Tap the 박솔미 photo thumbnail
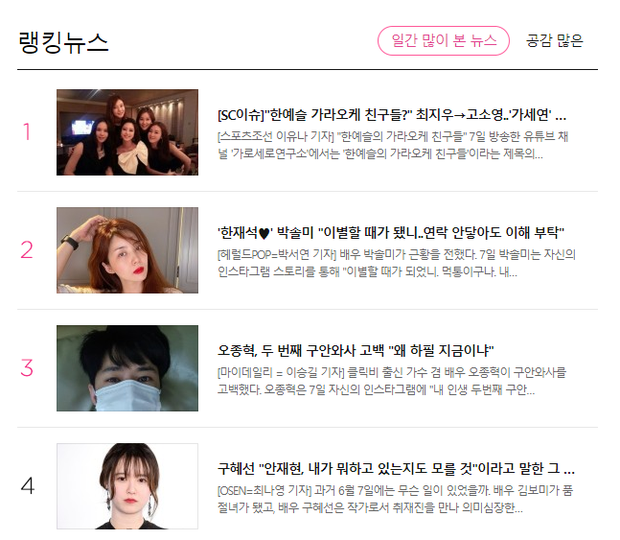This screenshot has width=620, height=540. click(127, 250)
